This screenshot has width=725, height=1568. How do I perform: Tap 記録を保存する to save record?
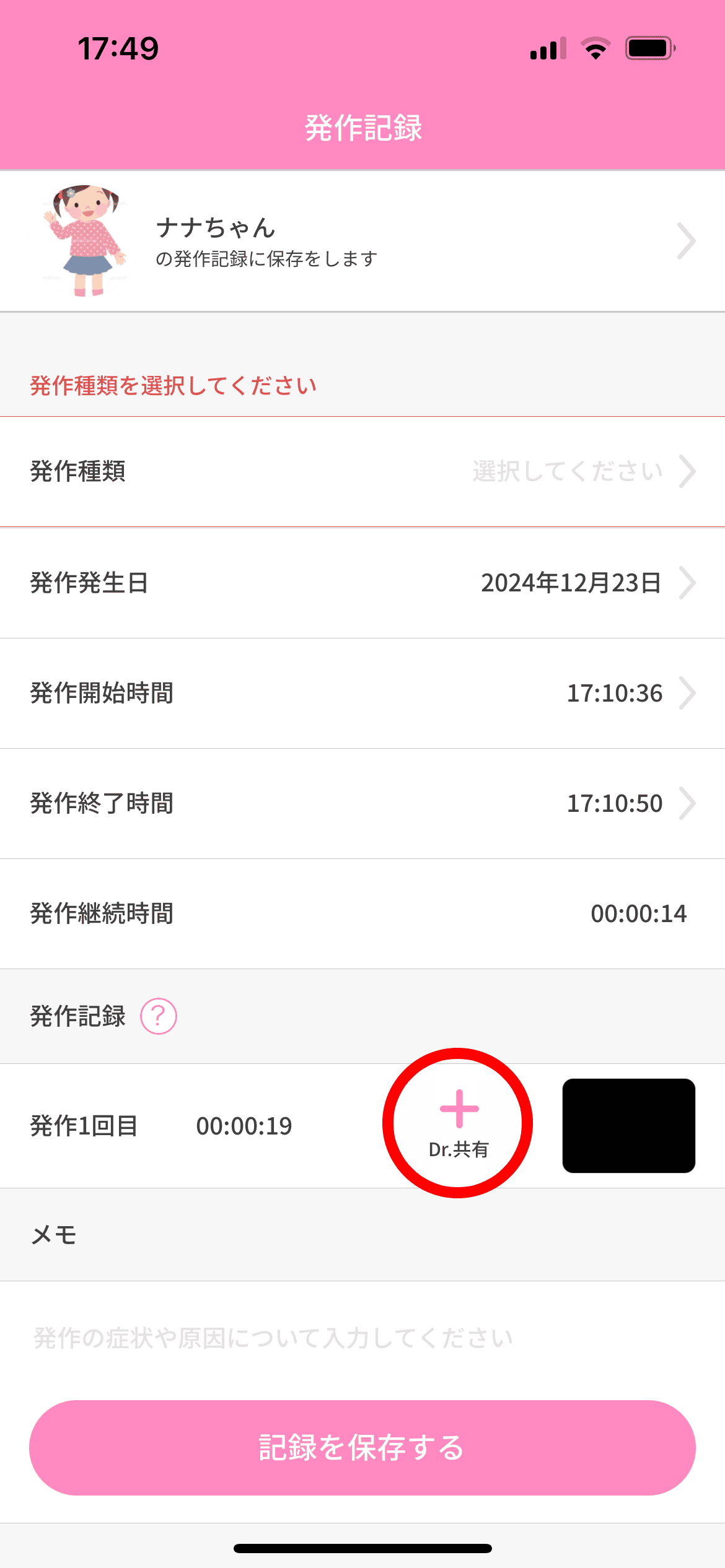pos(362,1448)
